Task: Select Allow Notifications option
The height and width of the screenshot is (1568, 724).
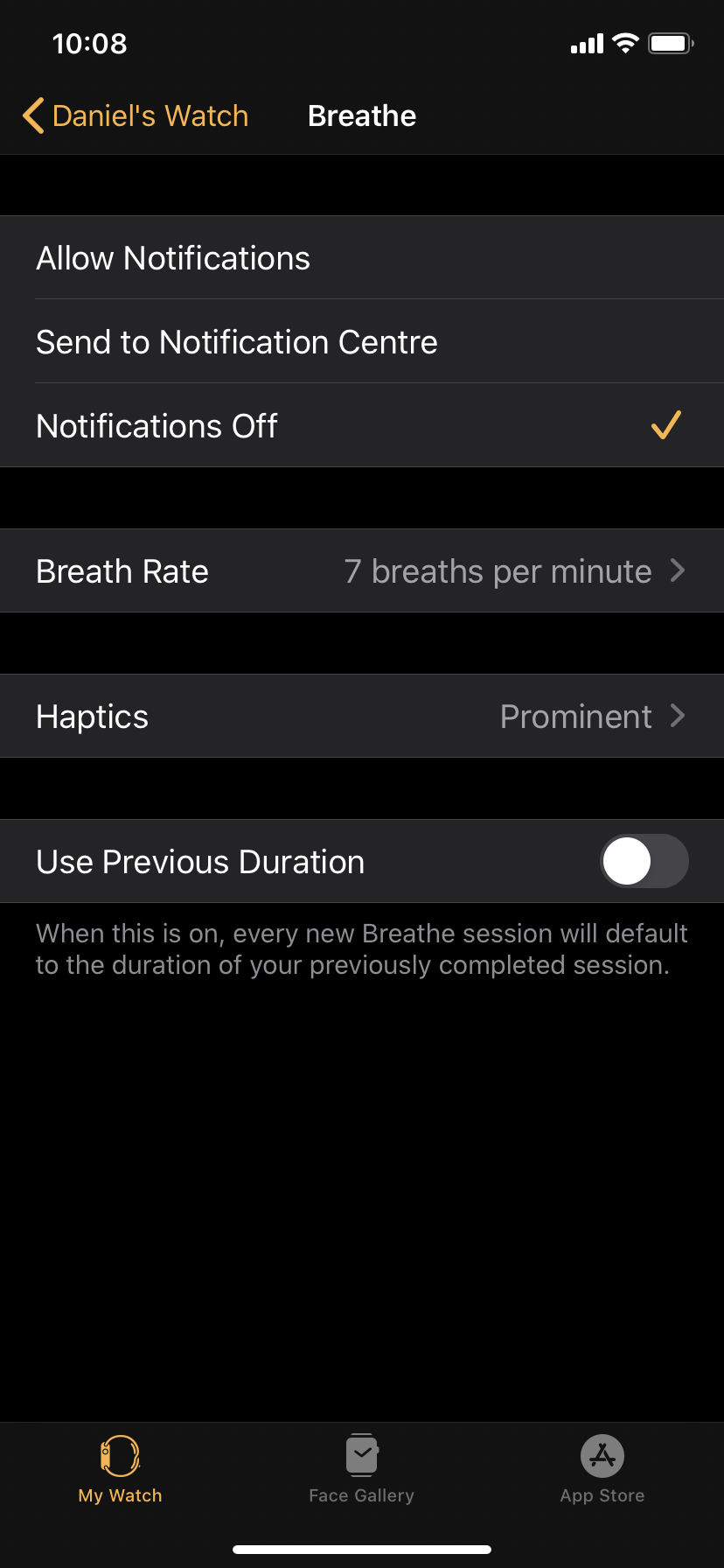Action: point(362,258)
